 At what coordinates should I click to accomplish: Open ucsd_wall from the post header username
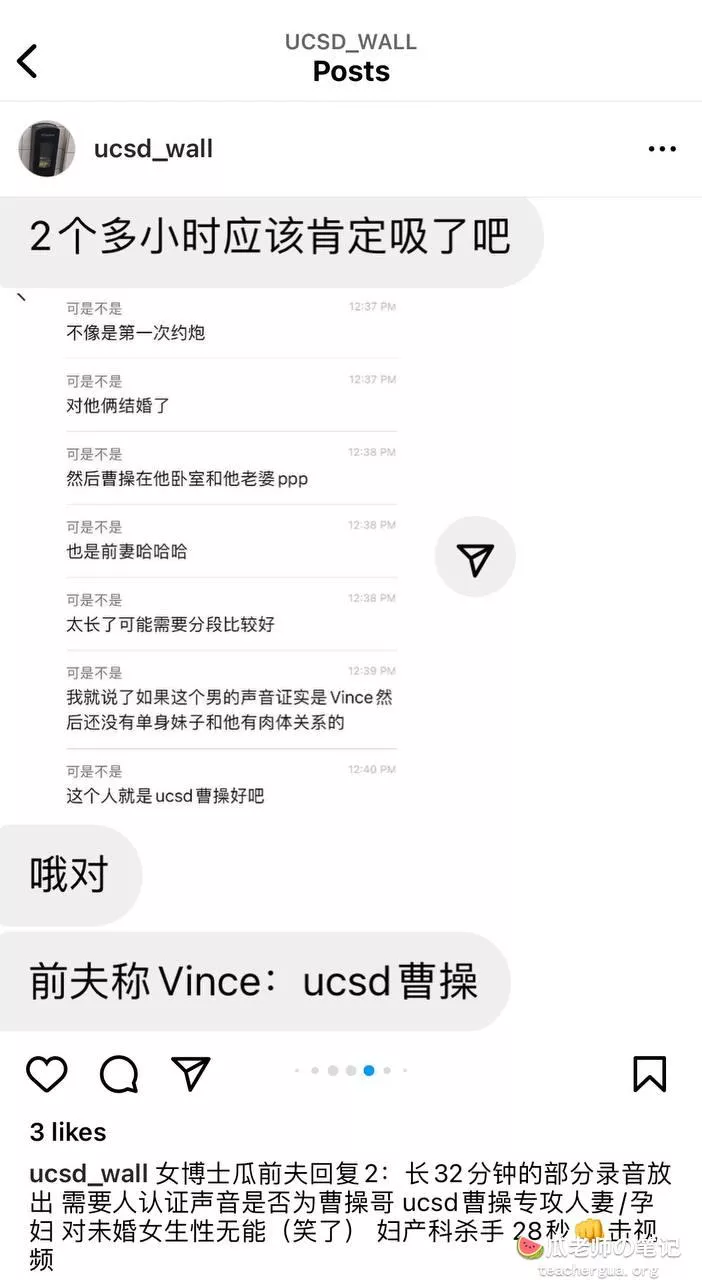point(153,149)
